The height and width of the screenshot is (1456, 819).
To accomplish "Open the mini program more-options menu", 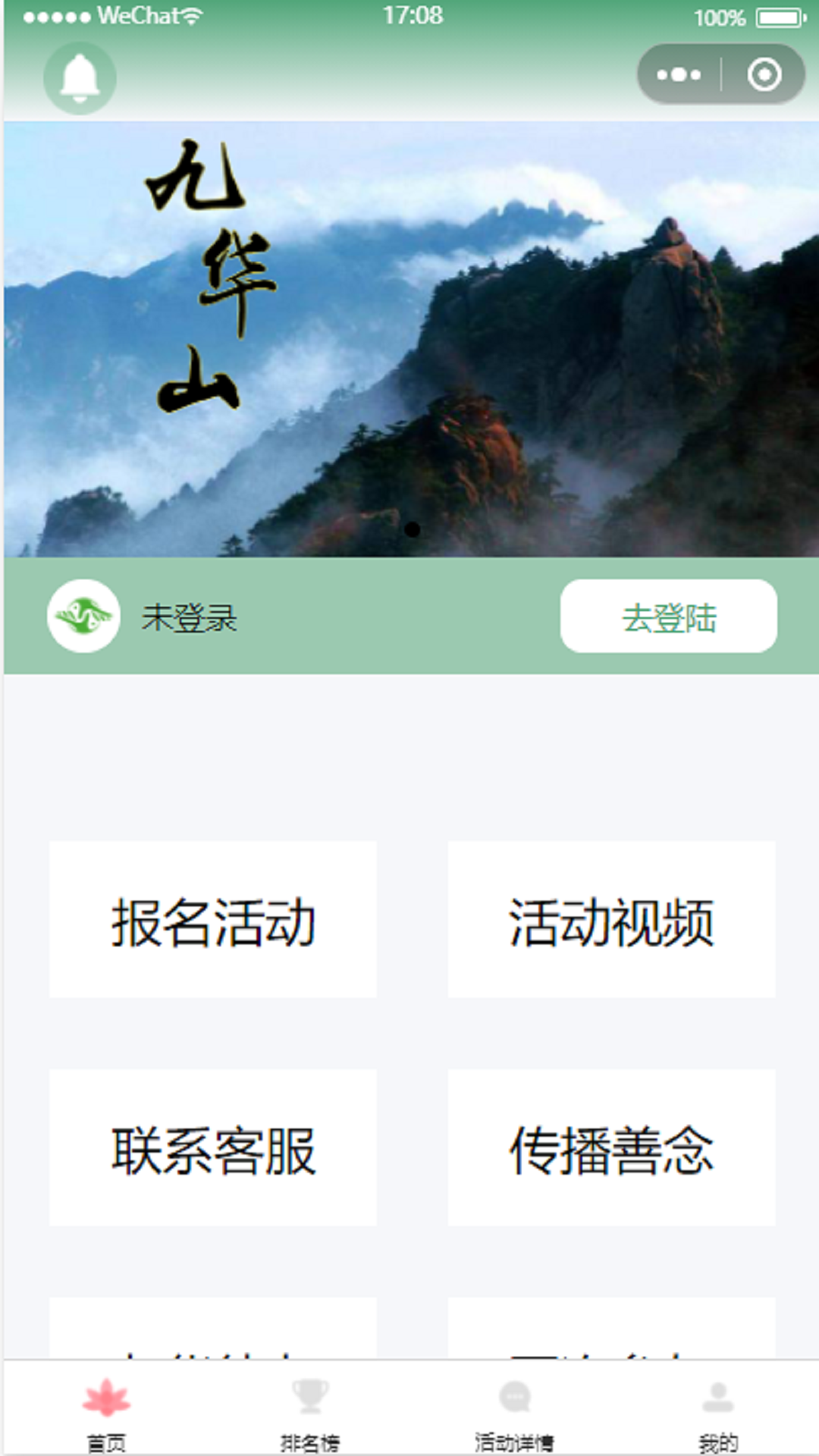I will pos(679,74).
